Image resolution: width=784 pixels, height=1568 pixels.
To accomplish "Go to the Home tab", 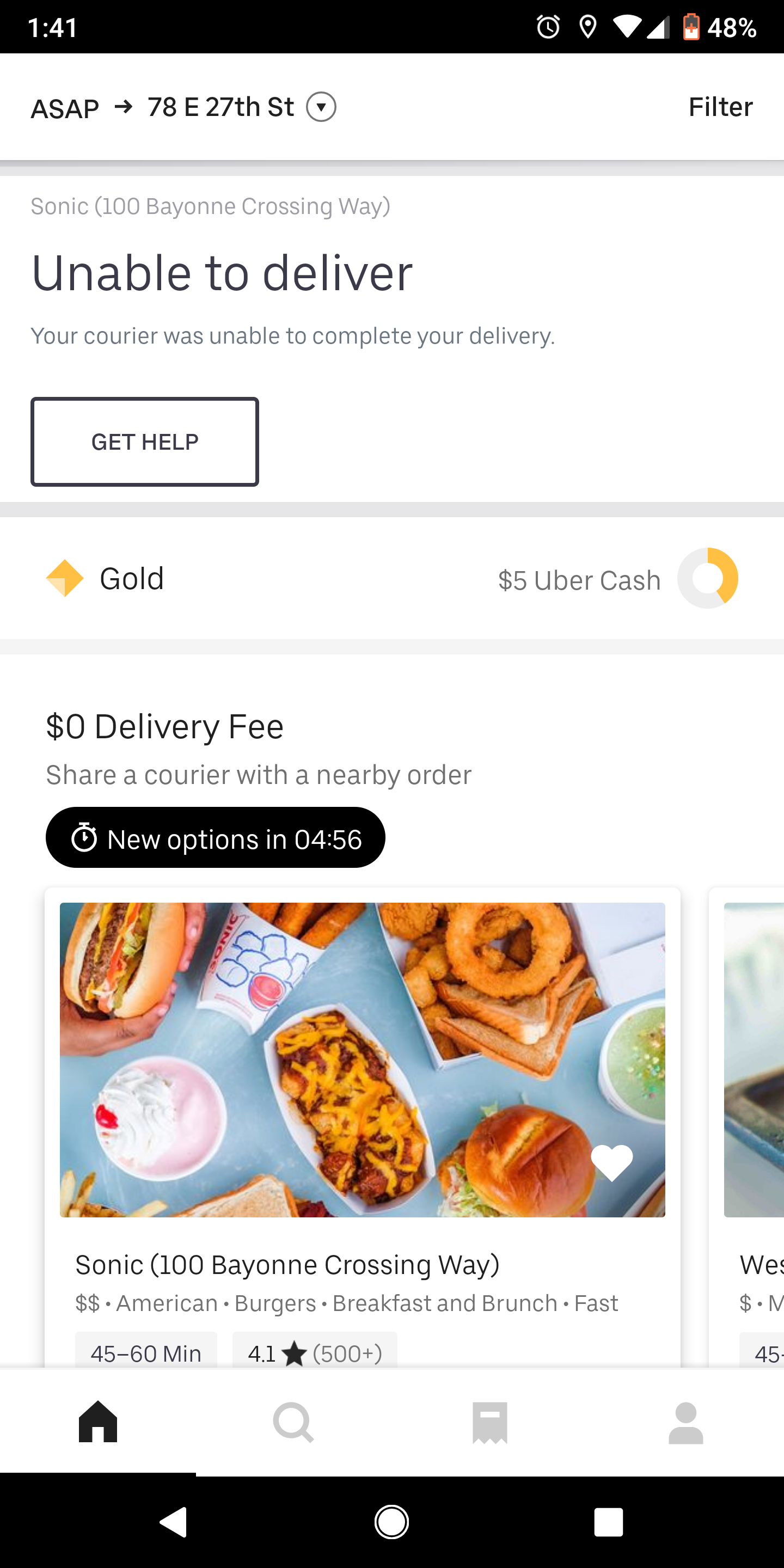I will 98,1423.
